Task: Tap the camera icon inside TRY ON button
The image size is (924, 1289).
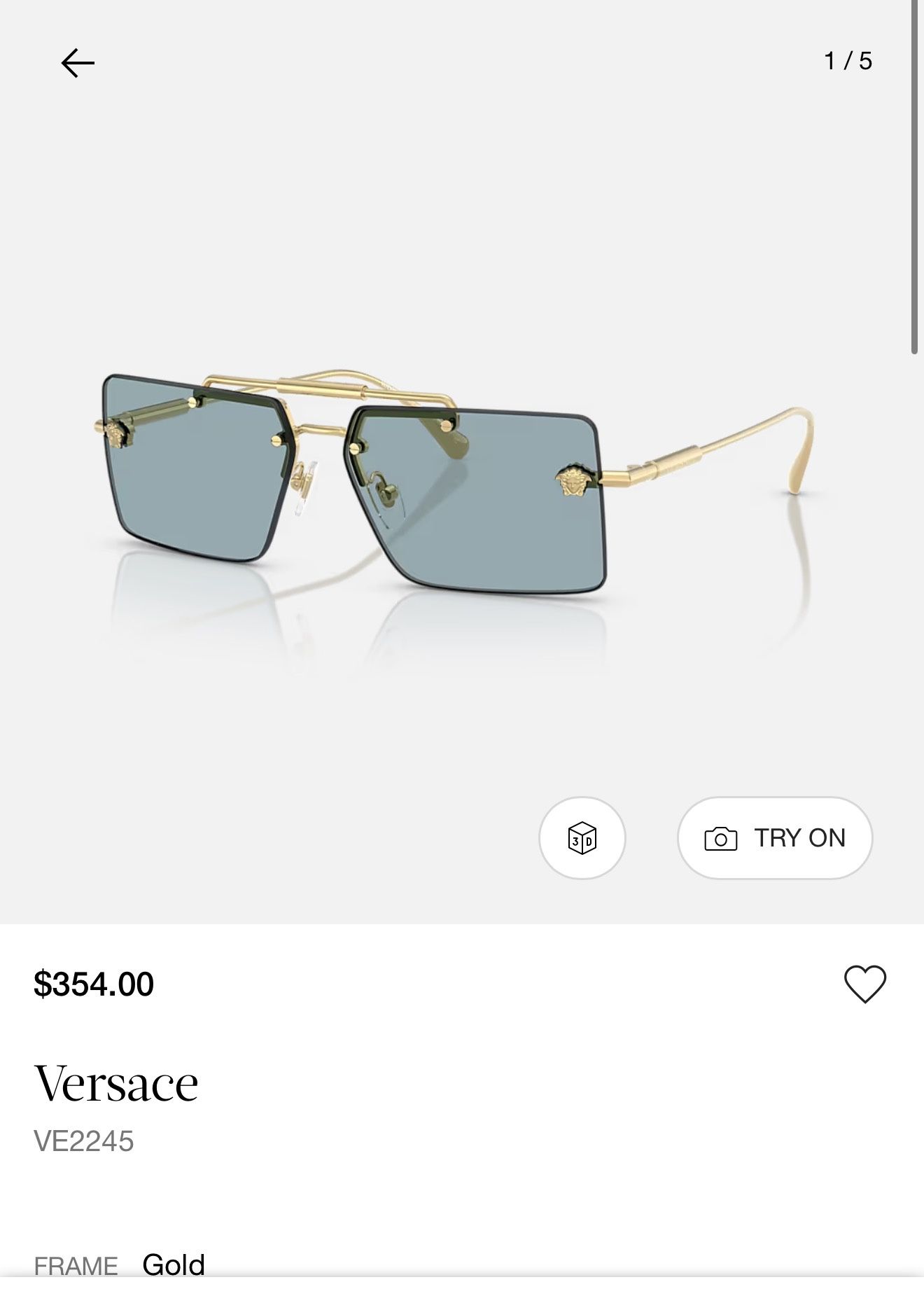Action: point(723,838)
